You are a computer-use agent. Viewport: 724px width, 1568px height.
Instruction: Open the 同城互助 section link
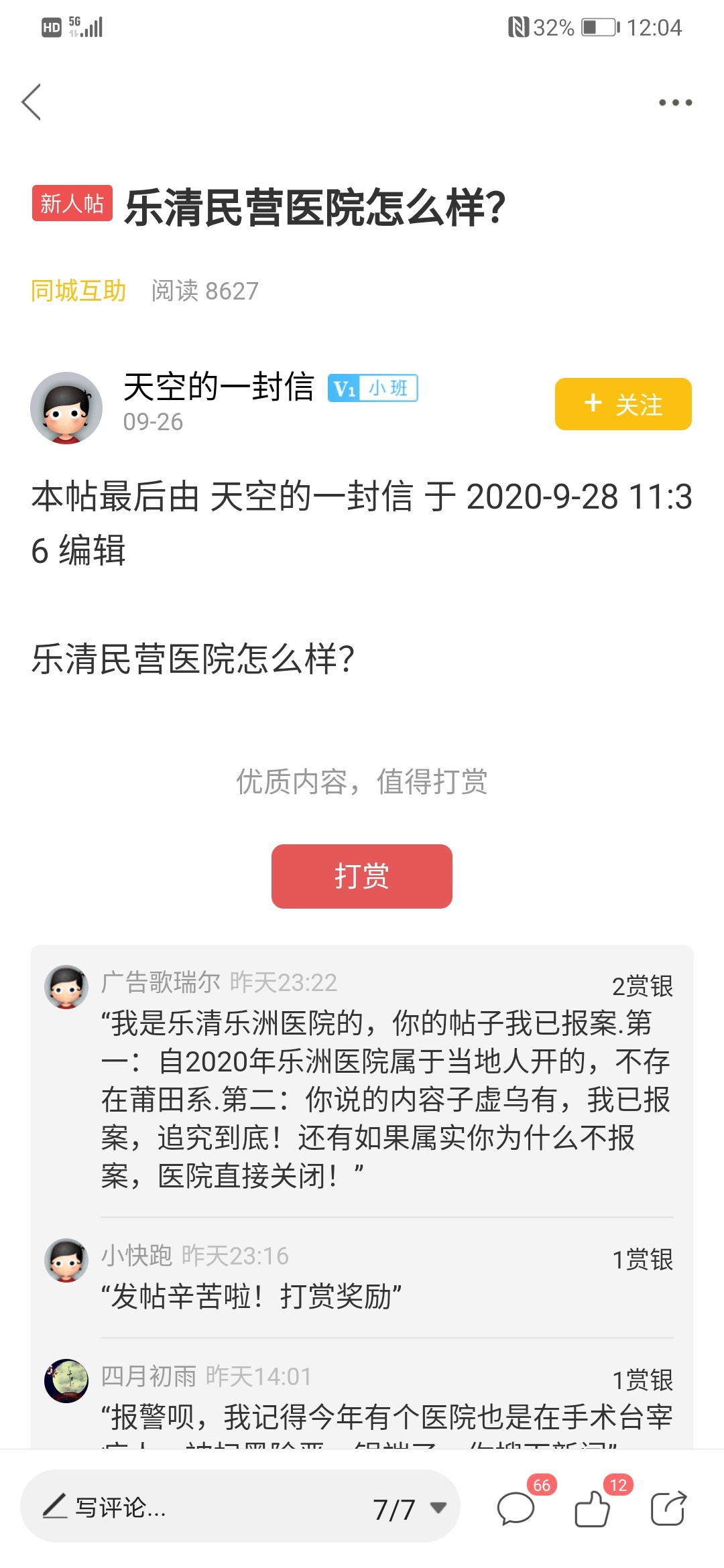click(78, 291)
